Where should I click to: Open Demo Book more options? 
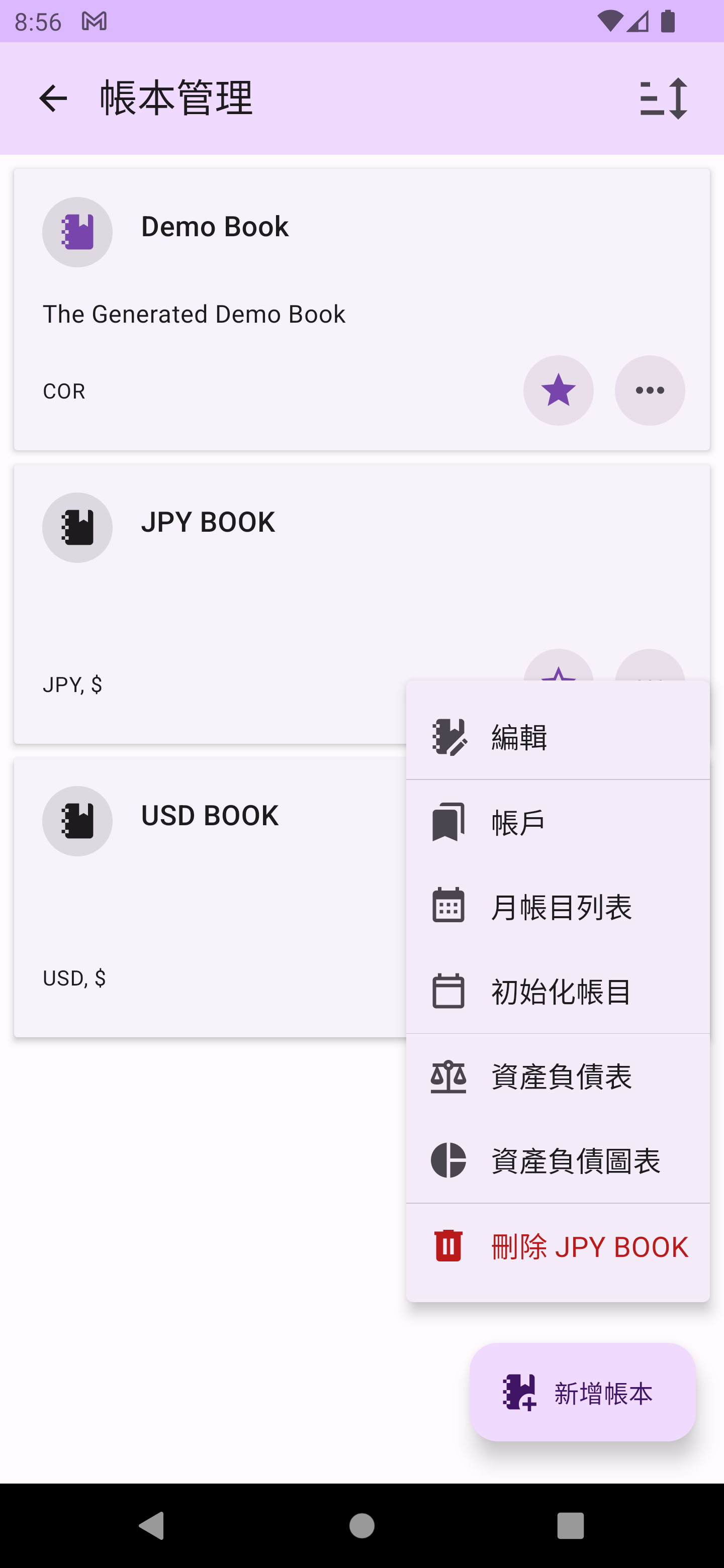tap(649, 390)
